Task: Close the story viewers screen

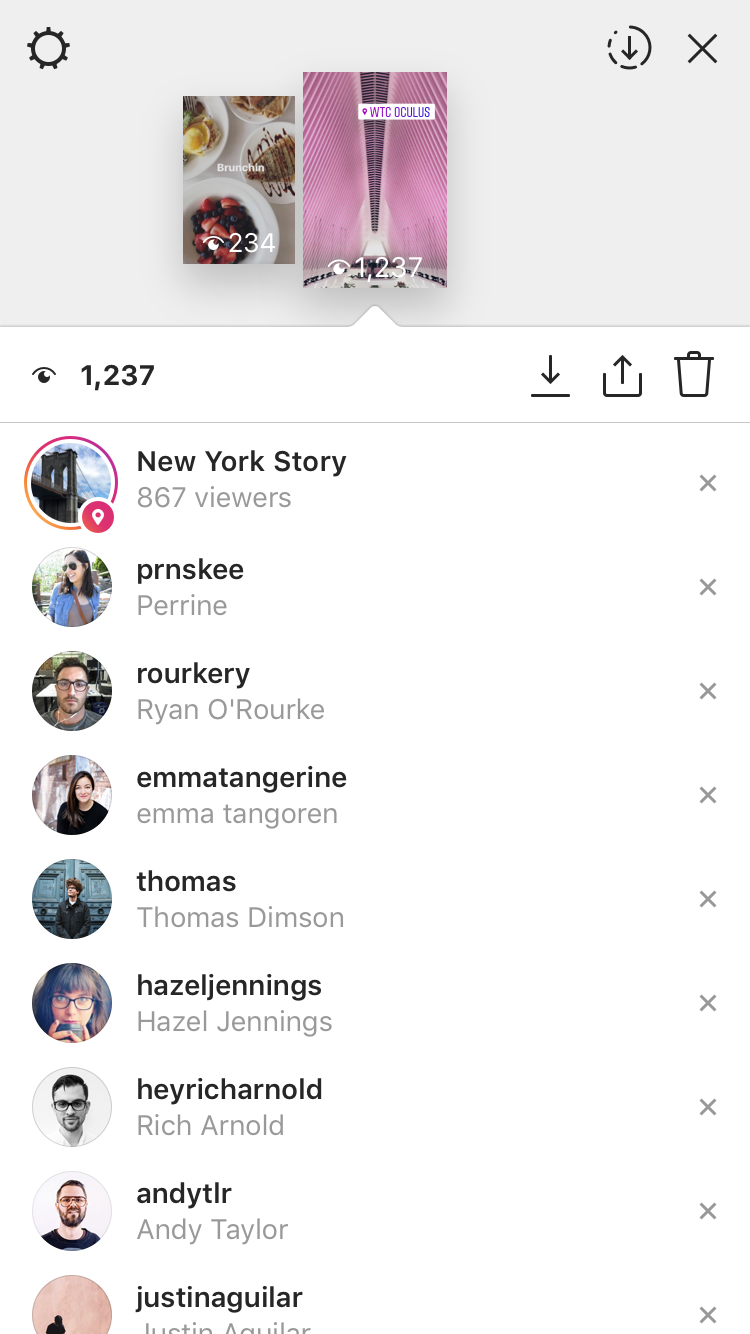Action: [x=703, y=49]
